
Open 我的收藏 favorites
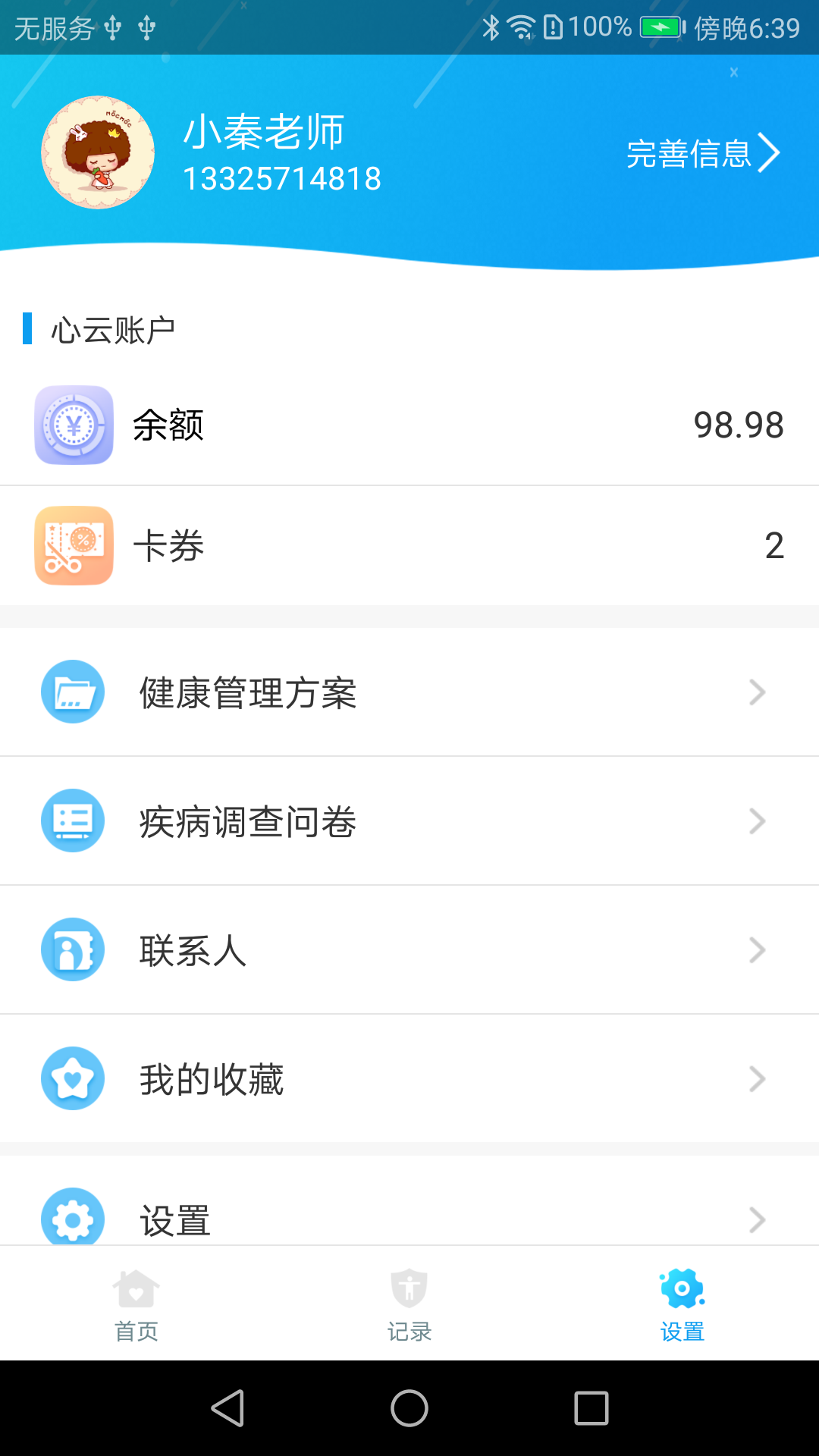point(409,1079)
